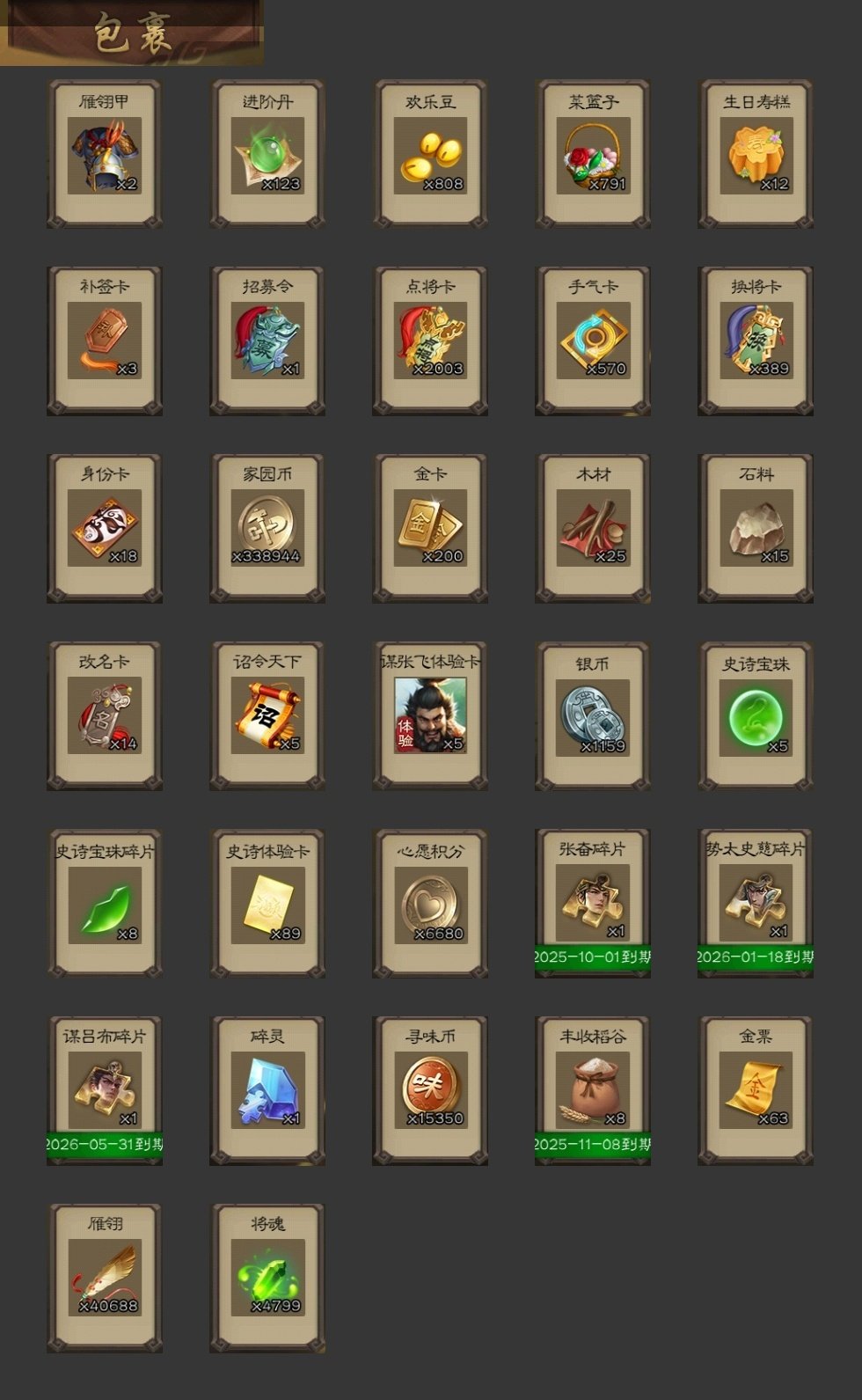Image resolution: width=862 pixels, height=1400 pixels.
Task: Select the 金票 ticket item
Action: (756, 1090)
